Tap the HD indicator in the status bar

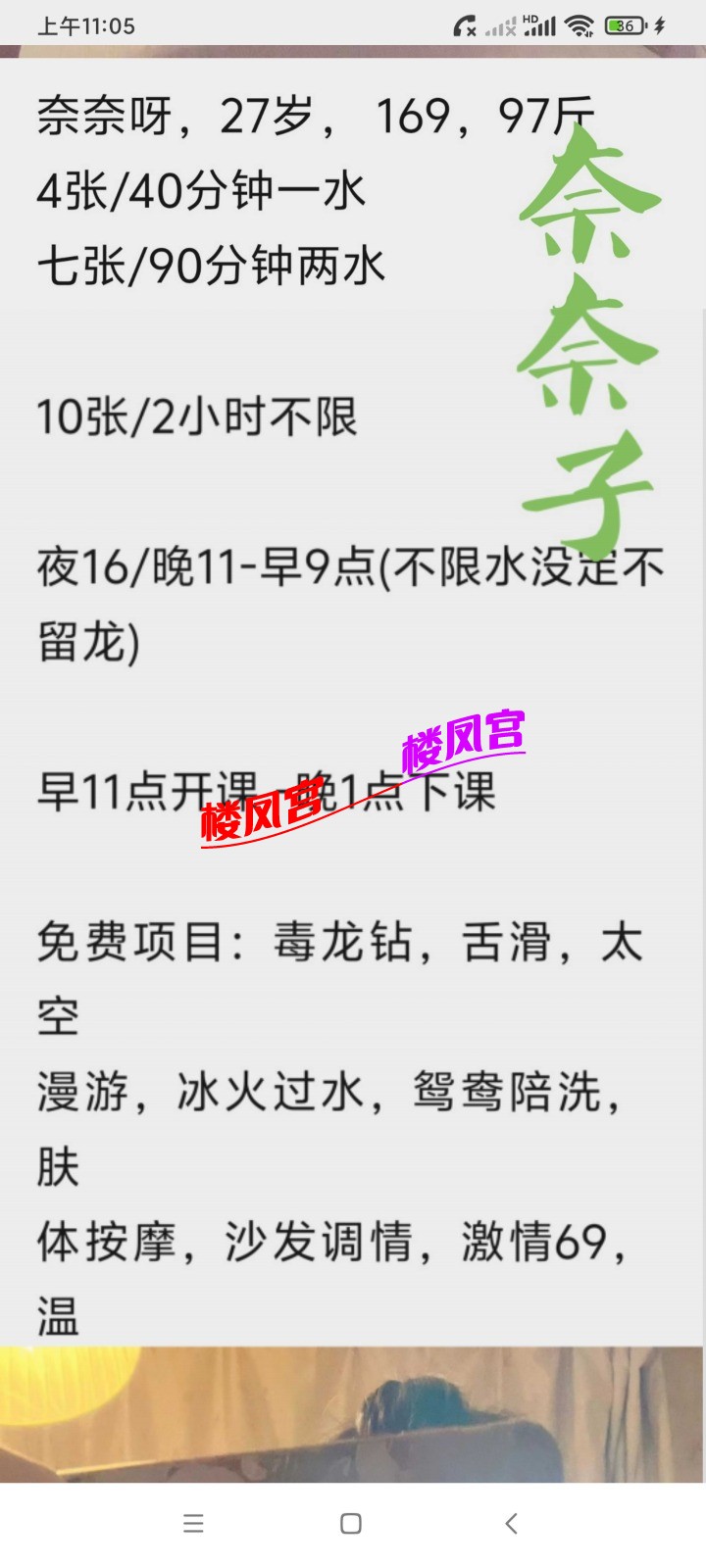click(529, 17)
